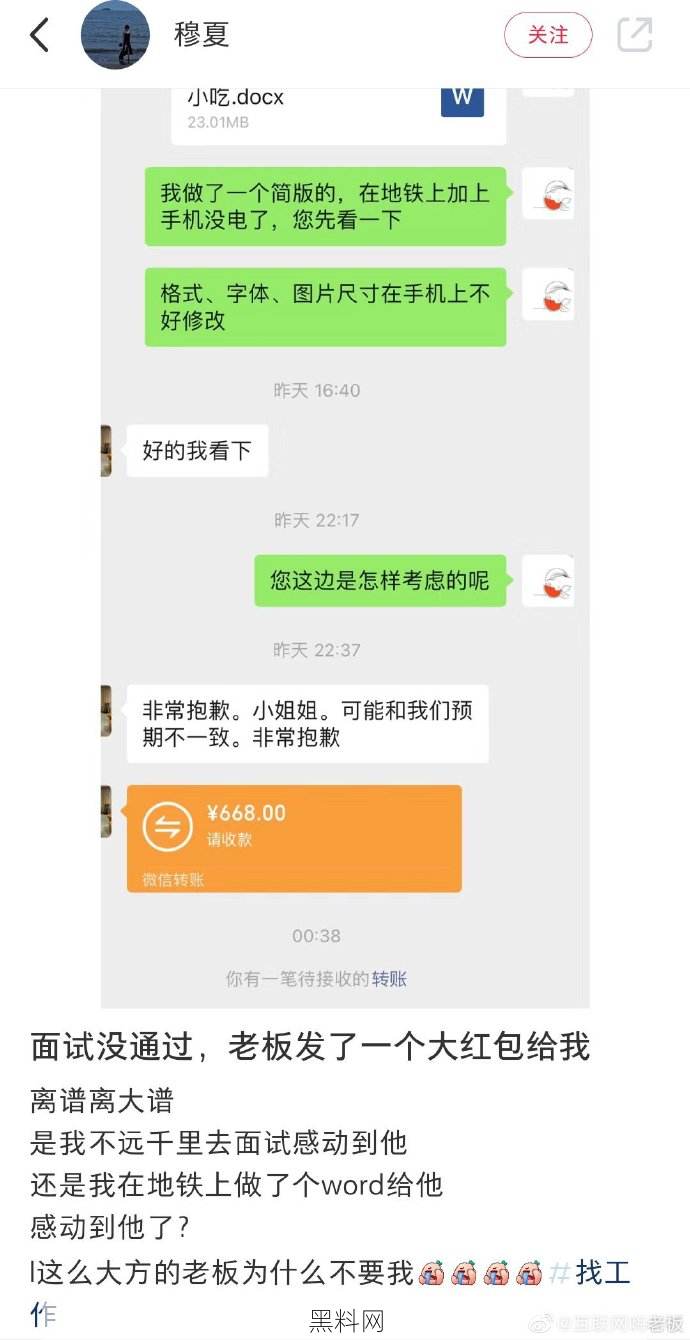The height and width of the screenshot is (1340, 690).
Task: Follow 穆夏 with the 关注 button
Action: [x=548, y=36]
